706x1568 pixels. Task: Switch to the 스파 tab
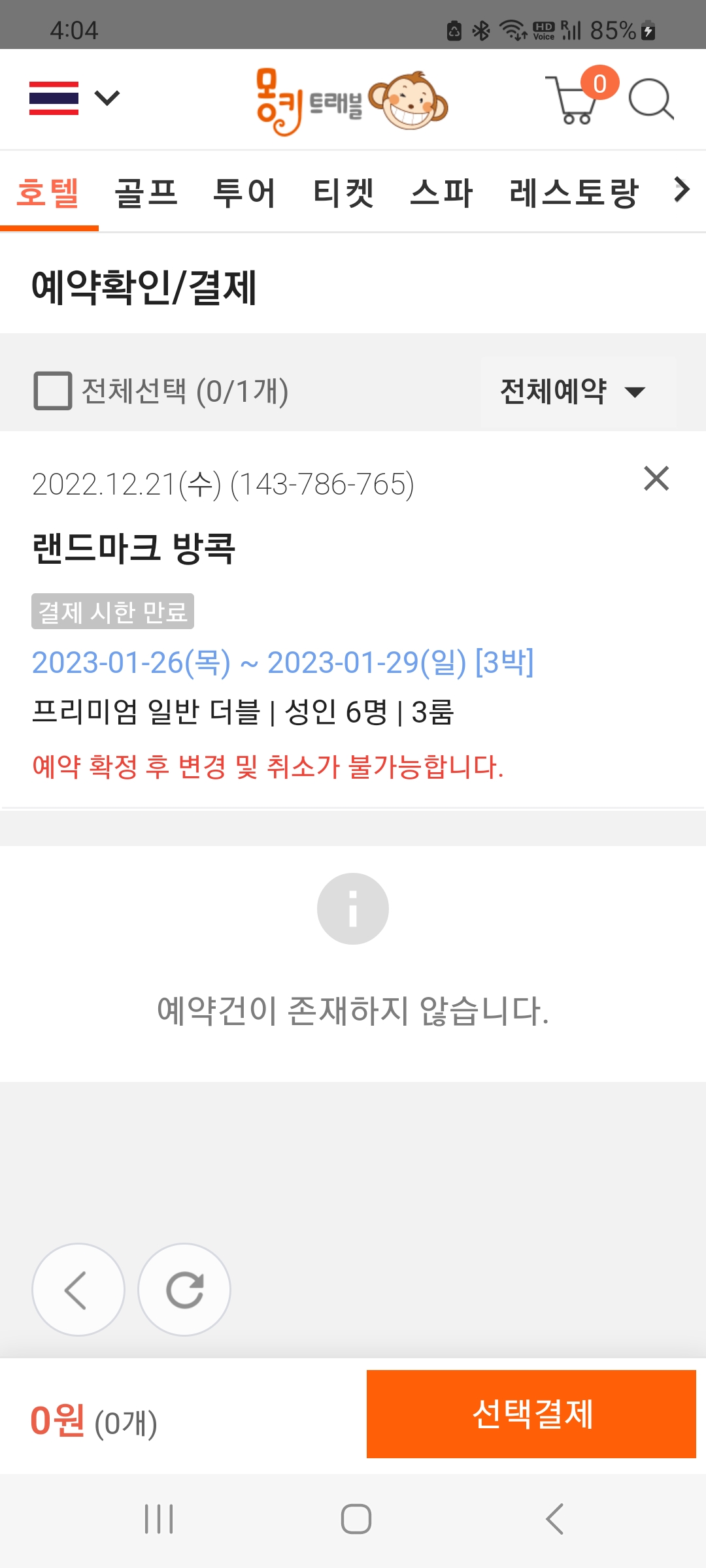[x=441, y=193]
